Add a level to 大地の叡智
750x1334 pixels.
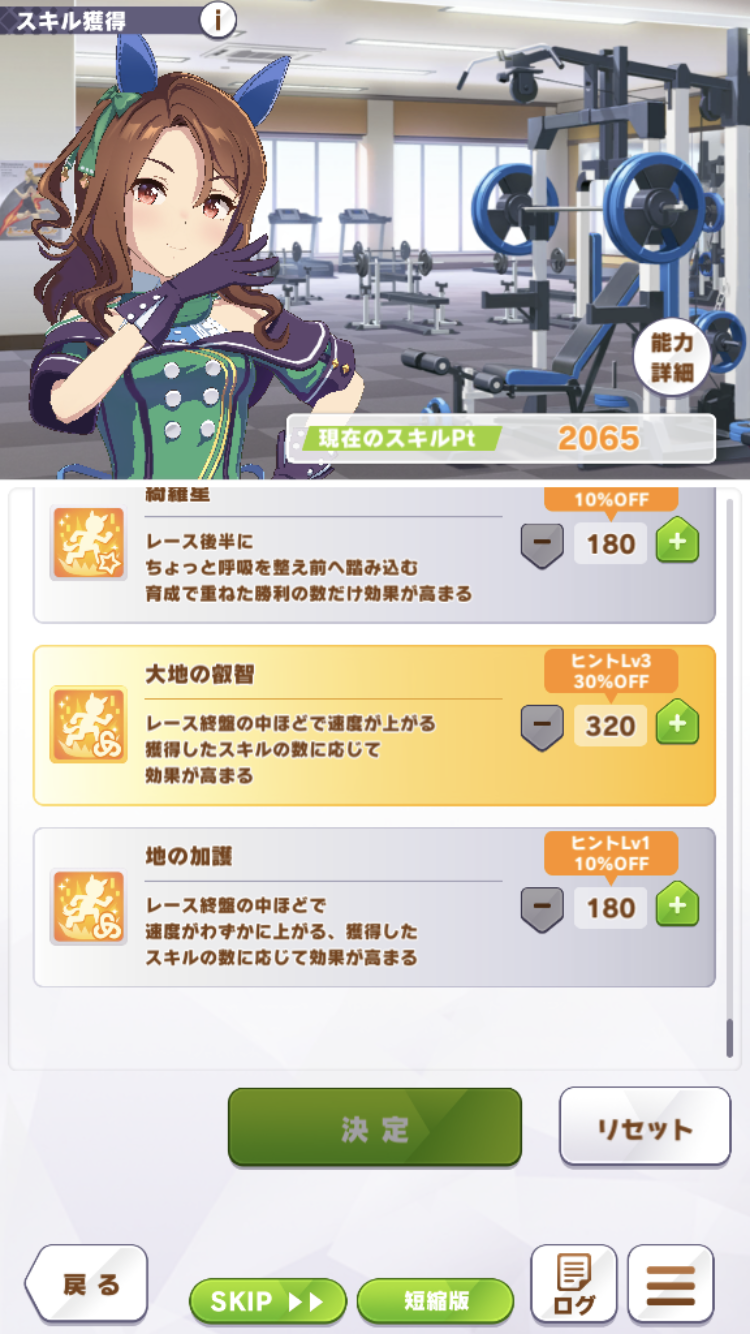677,725
